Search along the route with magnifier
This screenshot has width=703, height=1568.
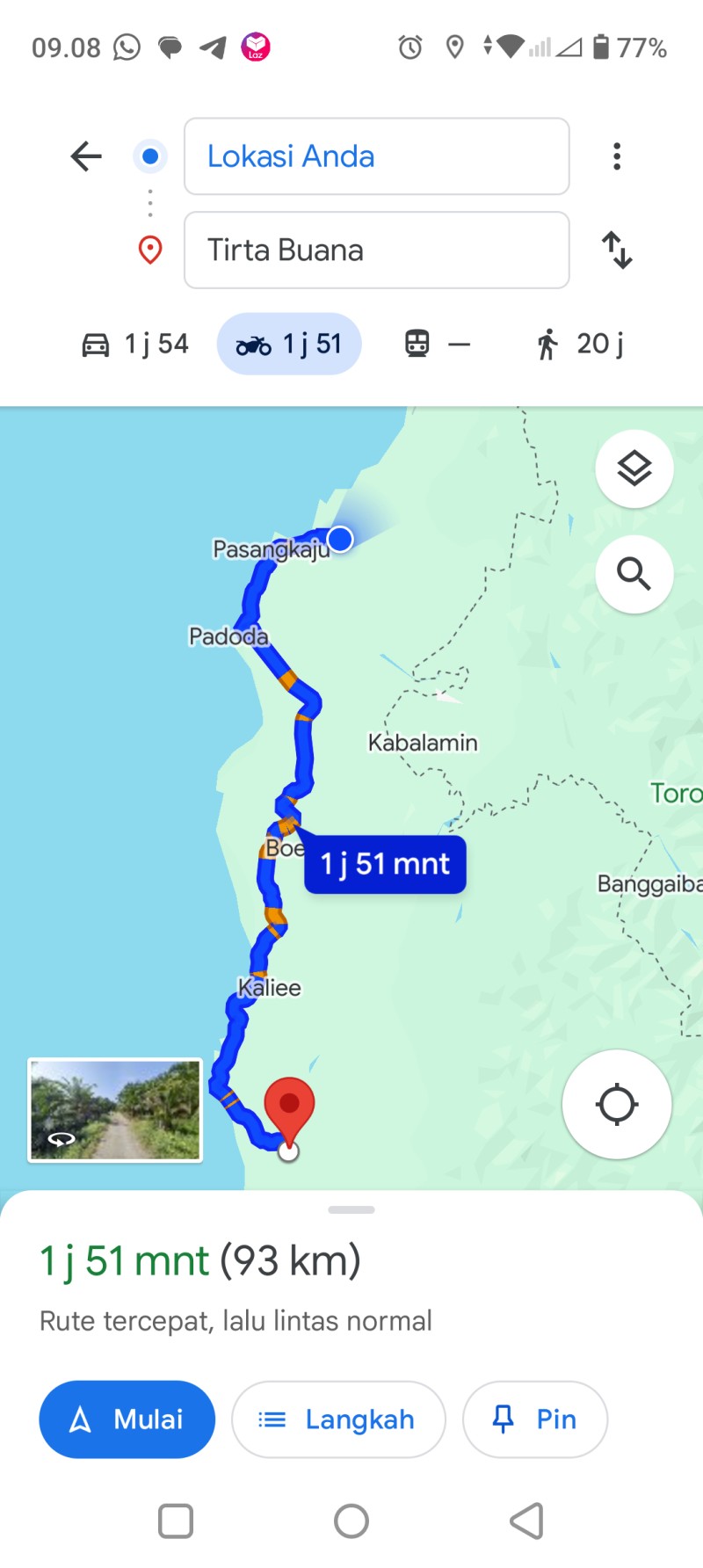point(634,574)
